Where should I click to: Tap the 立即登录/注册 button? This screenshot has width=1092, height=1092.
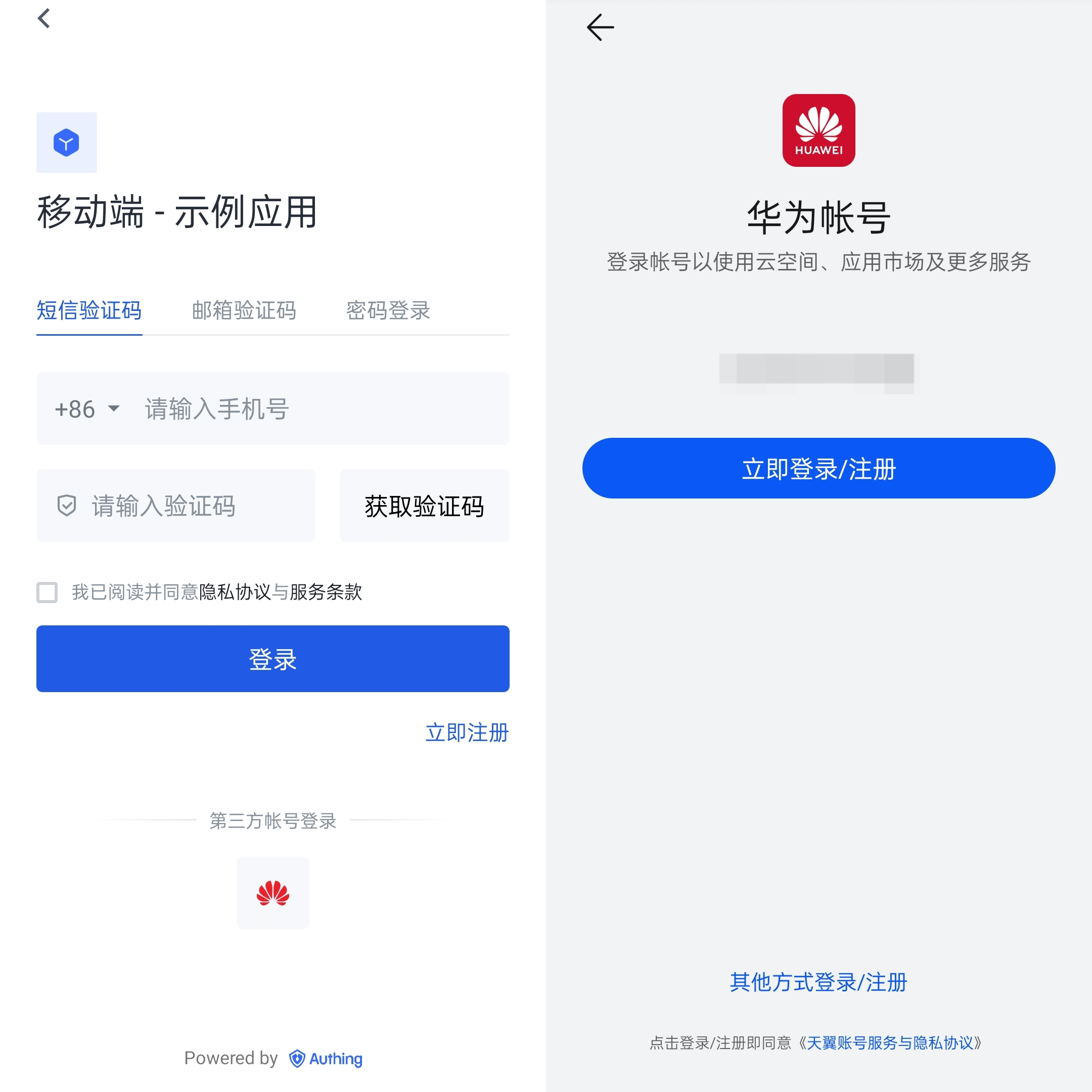point(818,468)
